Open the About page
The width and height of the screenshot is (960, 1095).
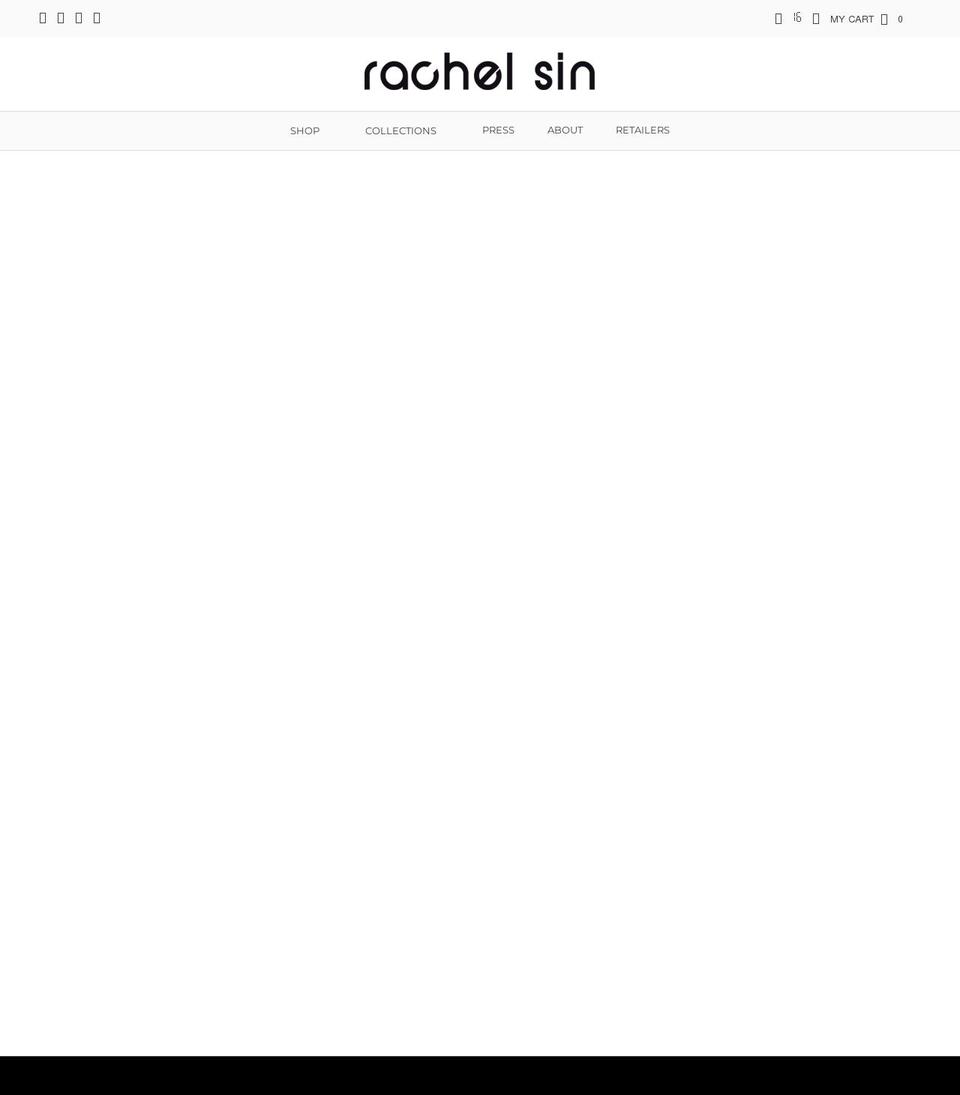coord(565,130)
